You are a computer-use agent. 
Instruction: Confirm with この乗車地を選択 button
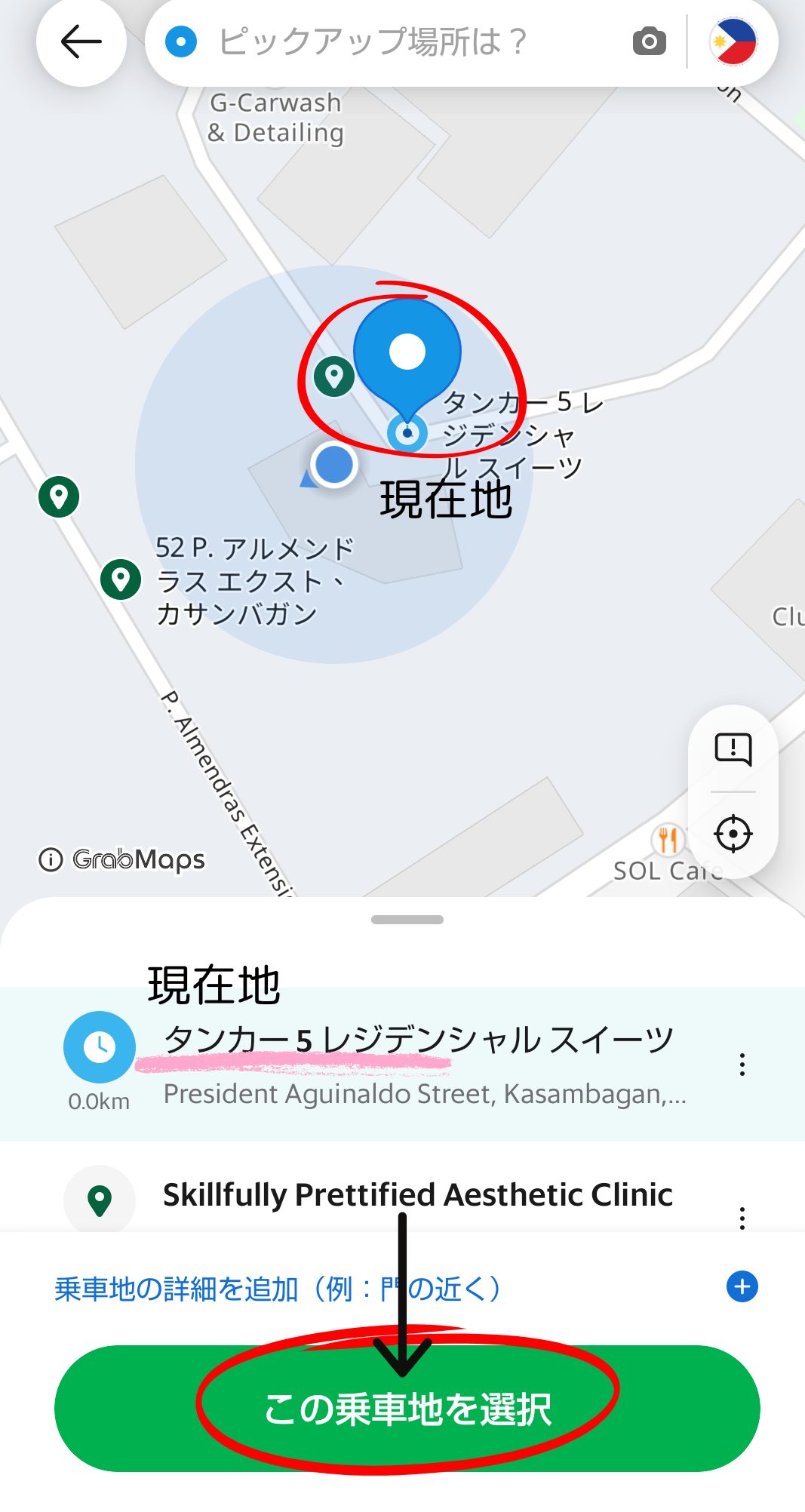pos(407,1408)
